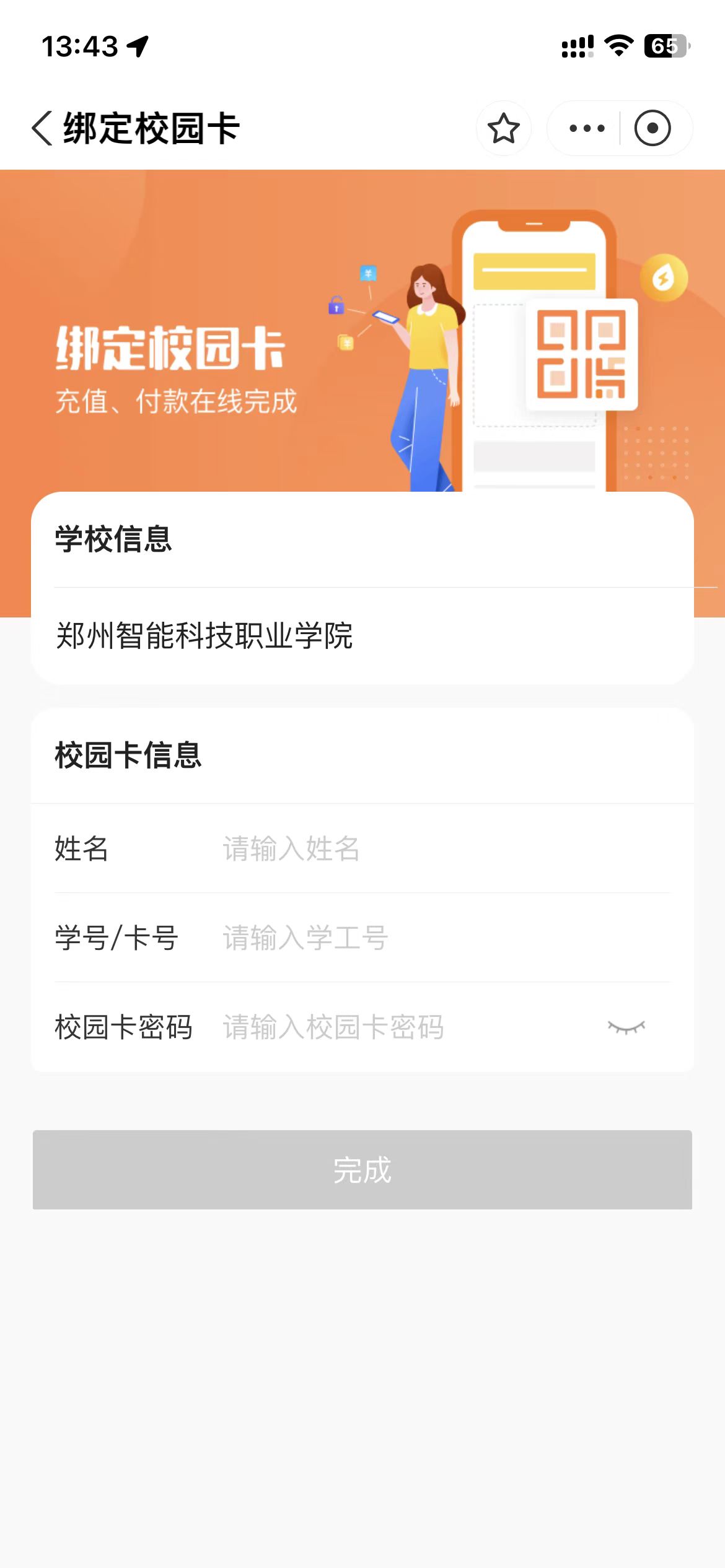Open the three-dot more menu
This screenshot has width=725, height=1568.
[586, 129]
